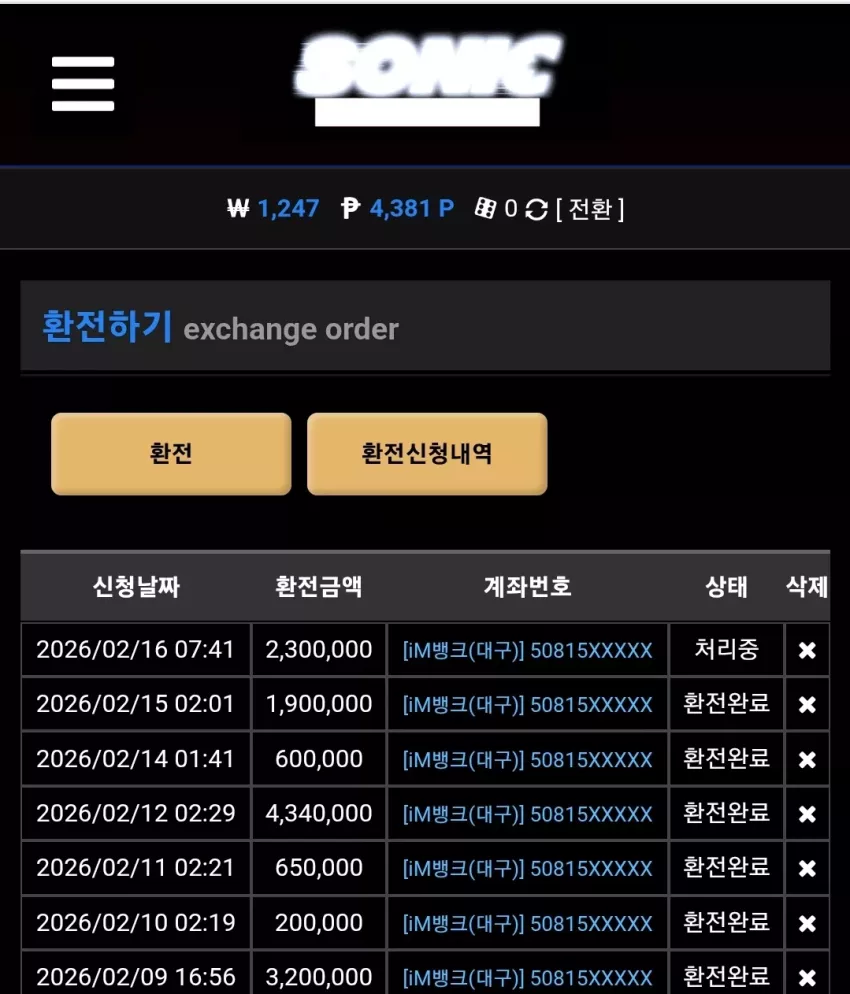The width and height of the screenshot is (850, 994).
Task: Delete the 2026/02/16 07:41 request
Action: pyautogui.click(x=807, y=650)
